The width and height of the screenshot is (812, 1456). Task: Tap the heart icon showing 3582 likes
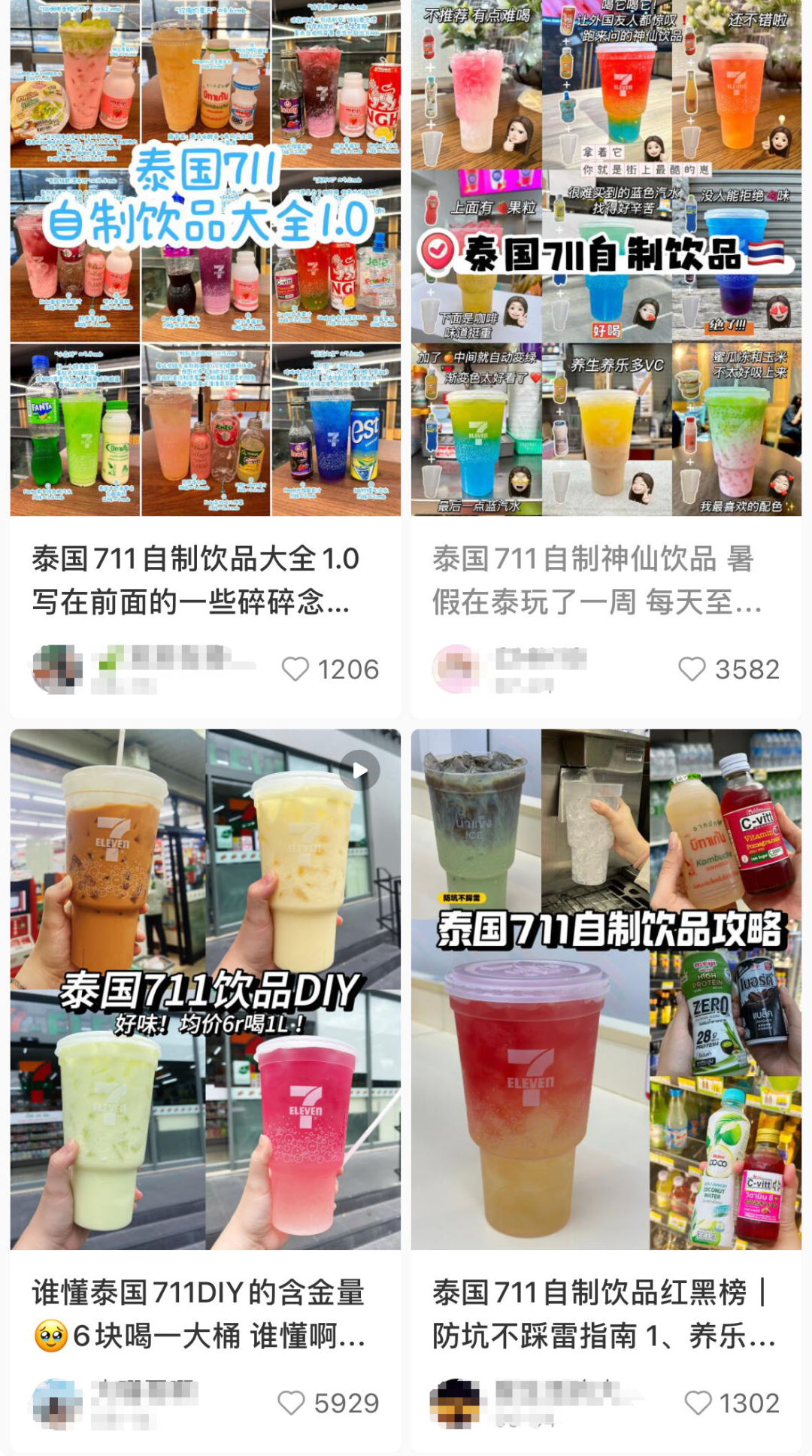click(691, 667)
